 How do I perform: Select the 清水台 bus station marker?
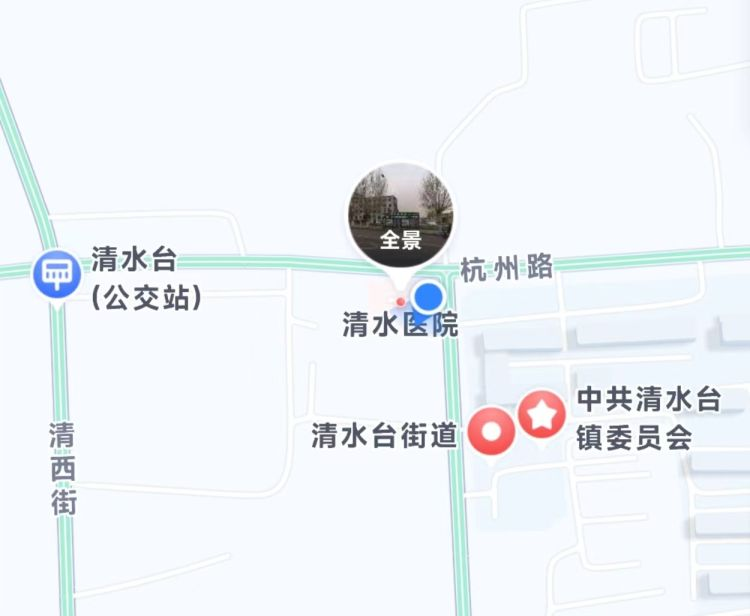click(57, 273)
